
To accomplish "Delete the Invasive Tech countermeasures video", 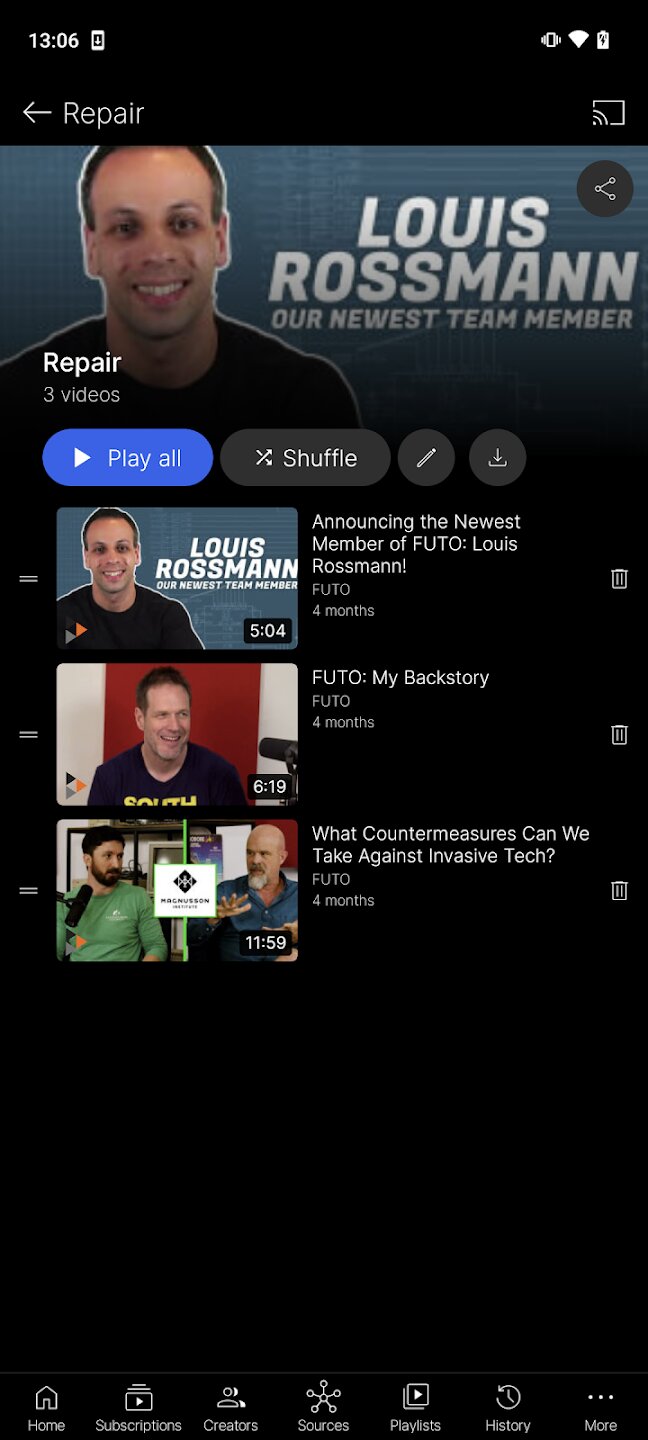I will coord(619,891).
